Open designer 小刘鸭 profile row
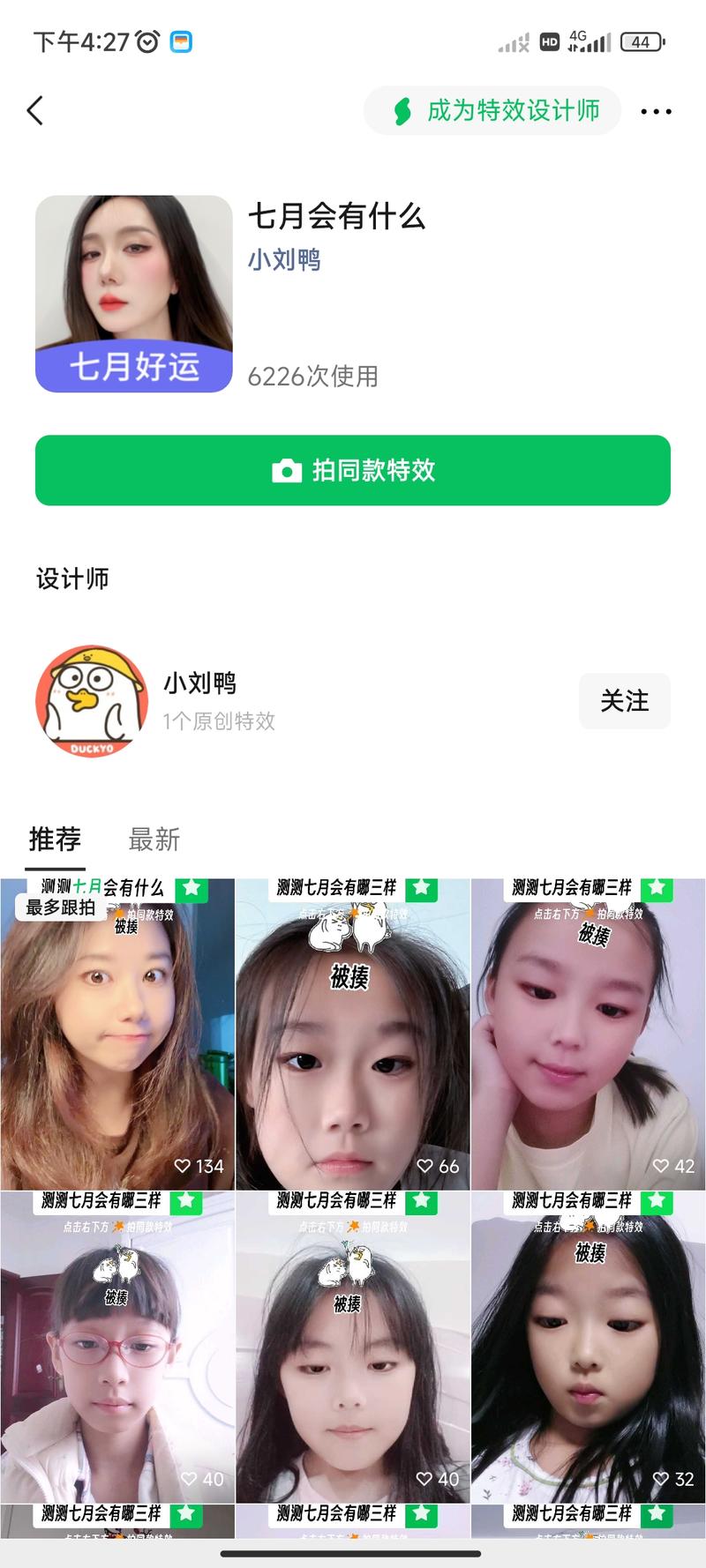Viewport: 706px width, 1568px height. click(x=199, y=700)
